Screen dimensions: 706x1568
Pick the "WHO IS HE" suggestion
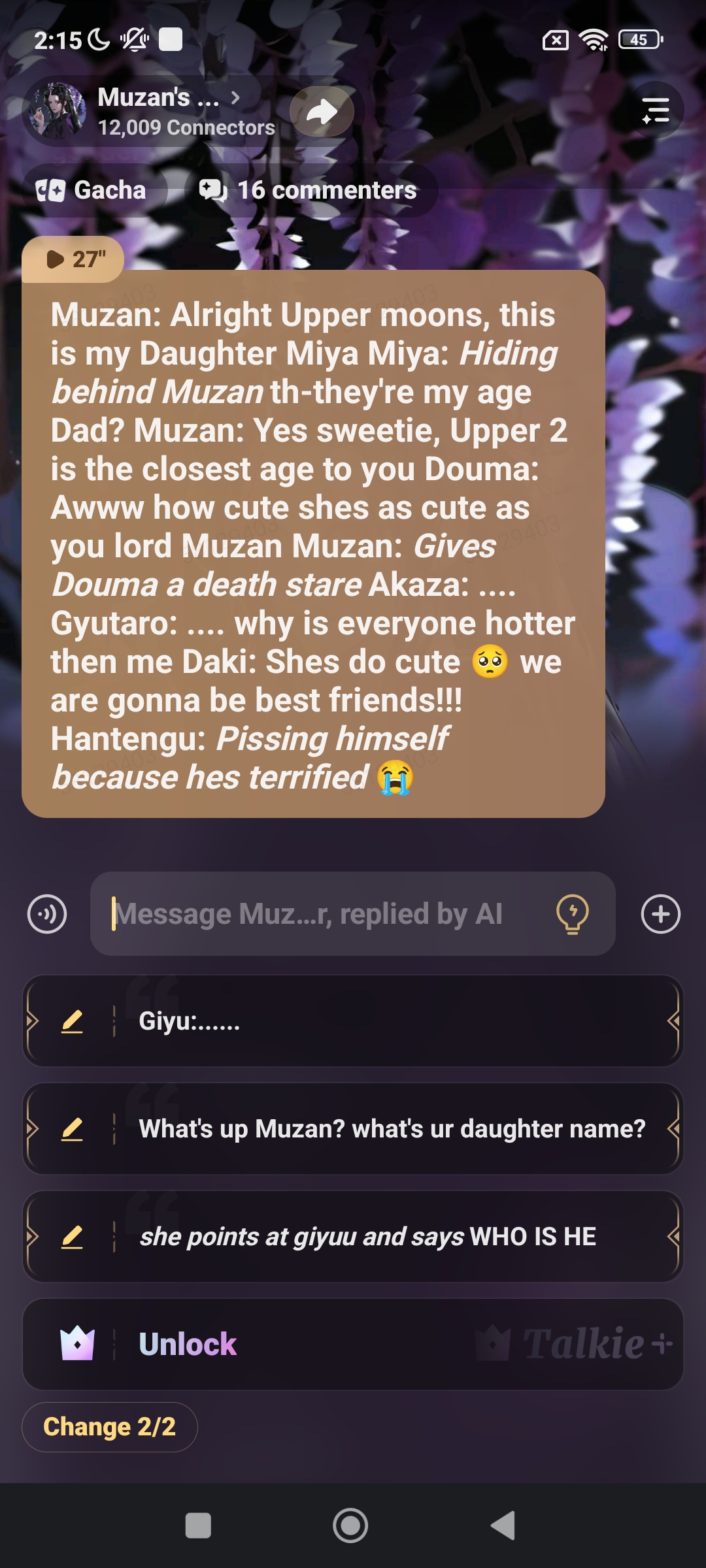pos(392,1237)
